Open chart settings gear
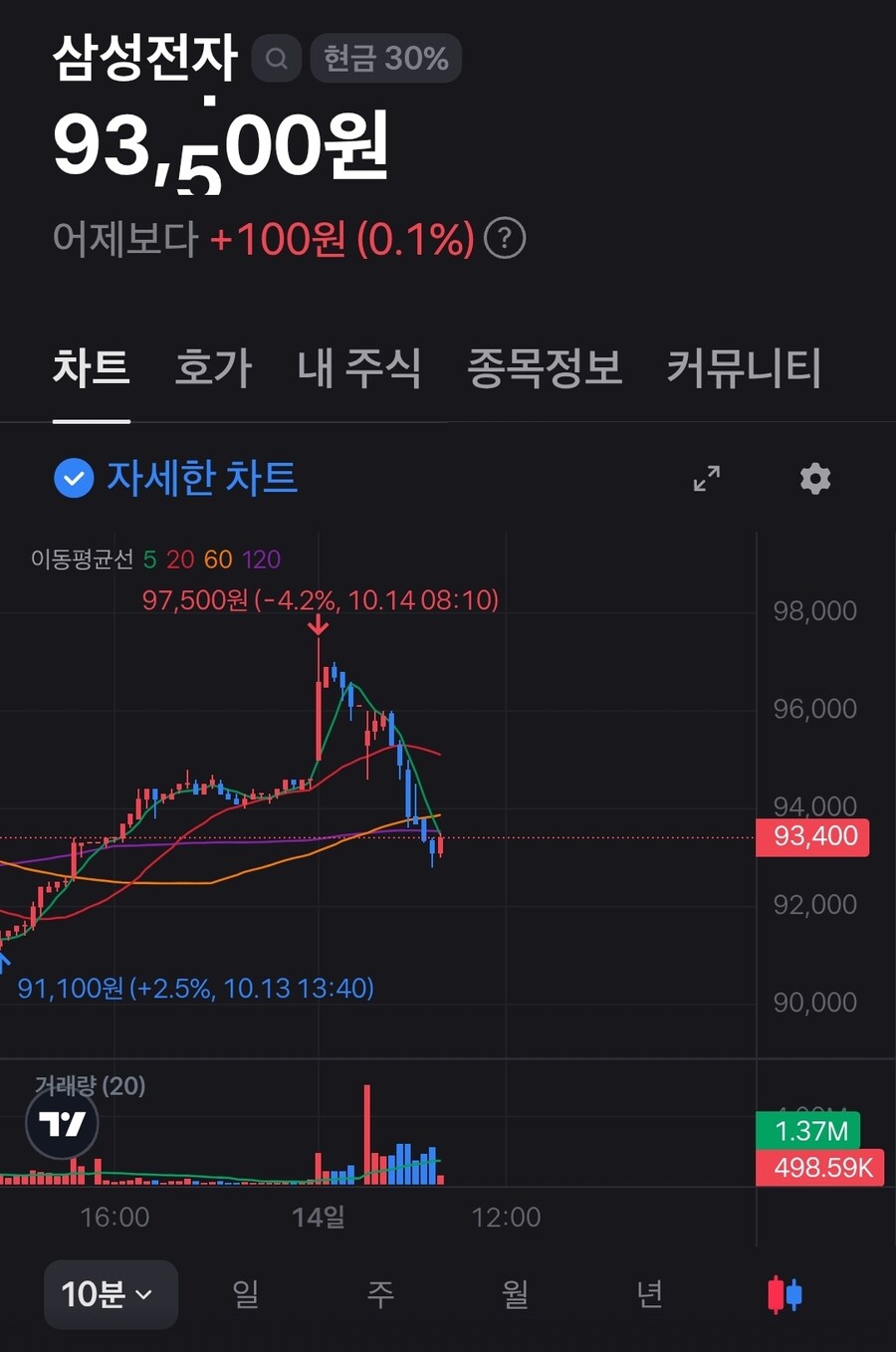Screen dimensions: 896x1352 (x=815, y=479)
